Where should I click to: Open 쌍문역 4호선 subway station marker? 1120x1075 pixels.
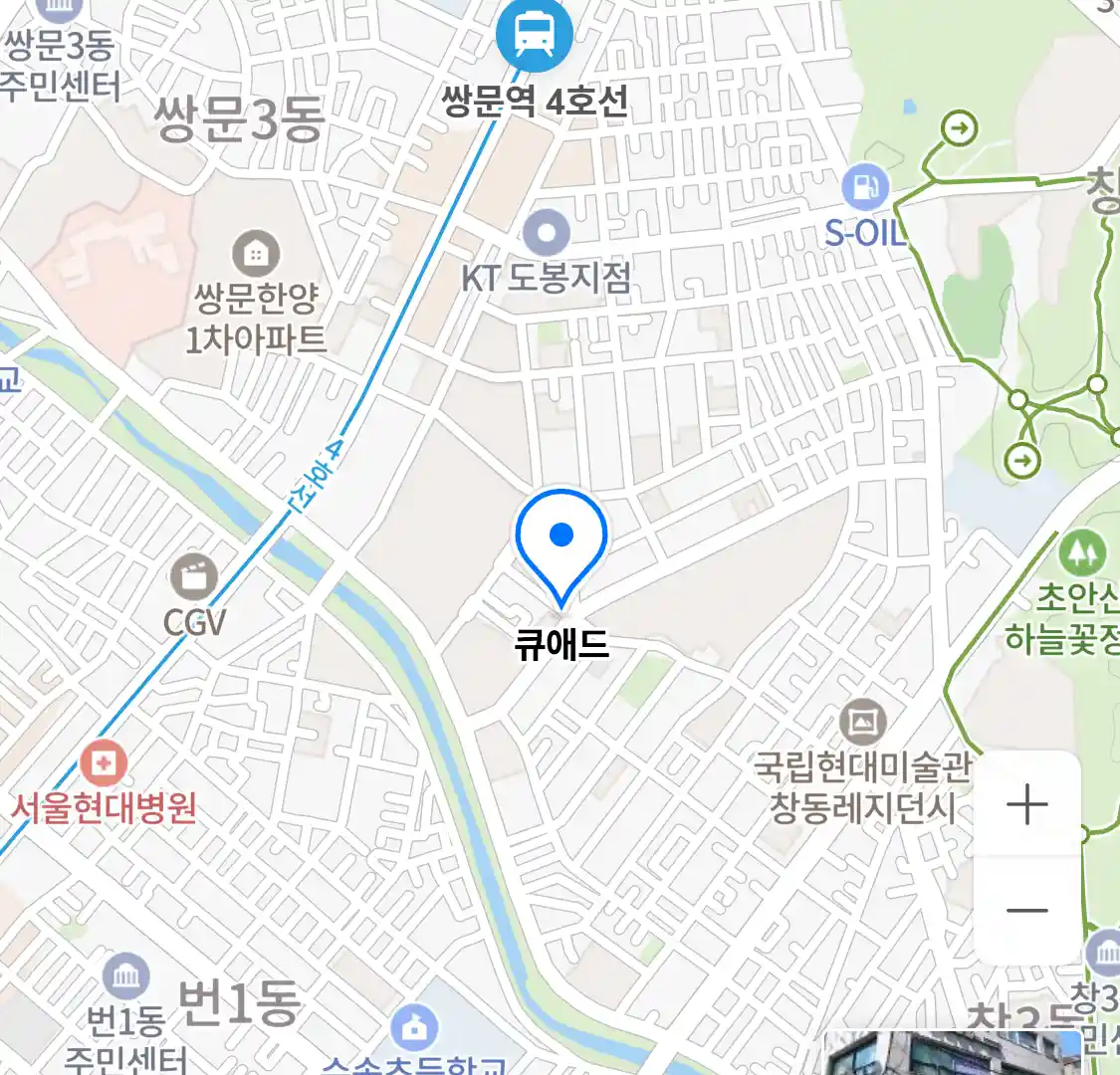pyautogui.click(x=535, y=38)
